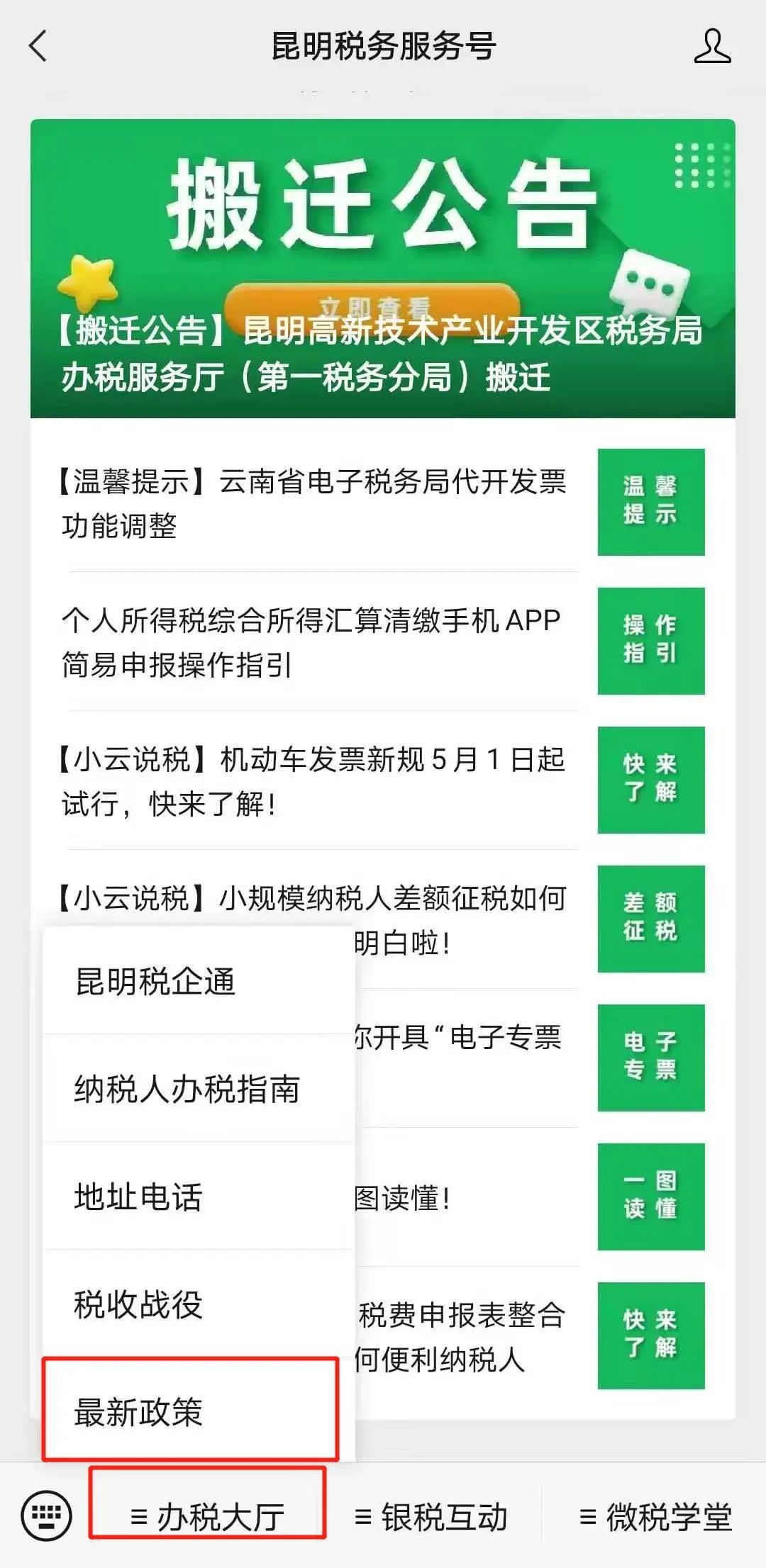Open the 微税学堂 bottom menu
The image size is (766, 1568).
[x=655, y=1517]
